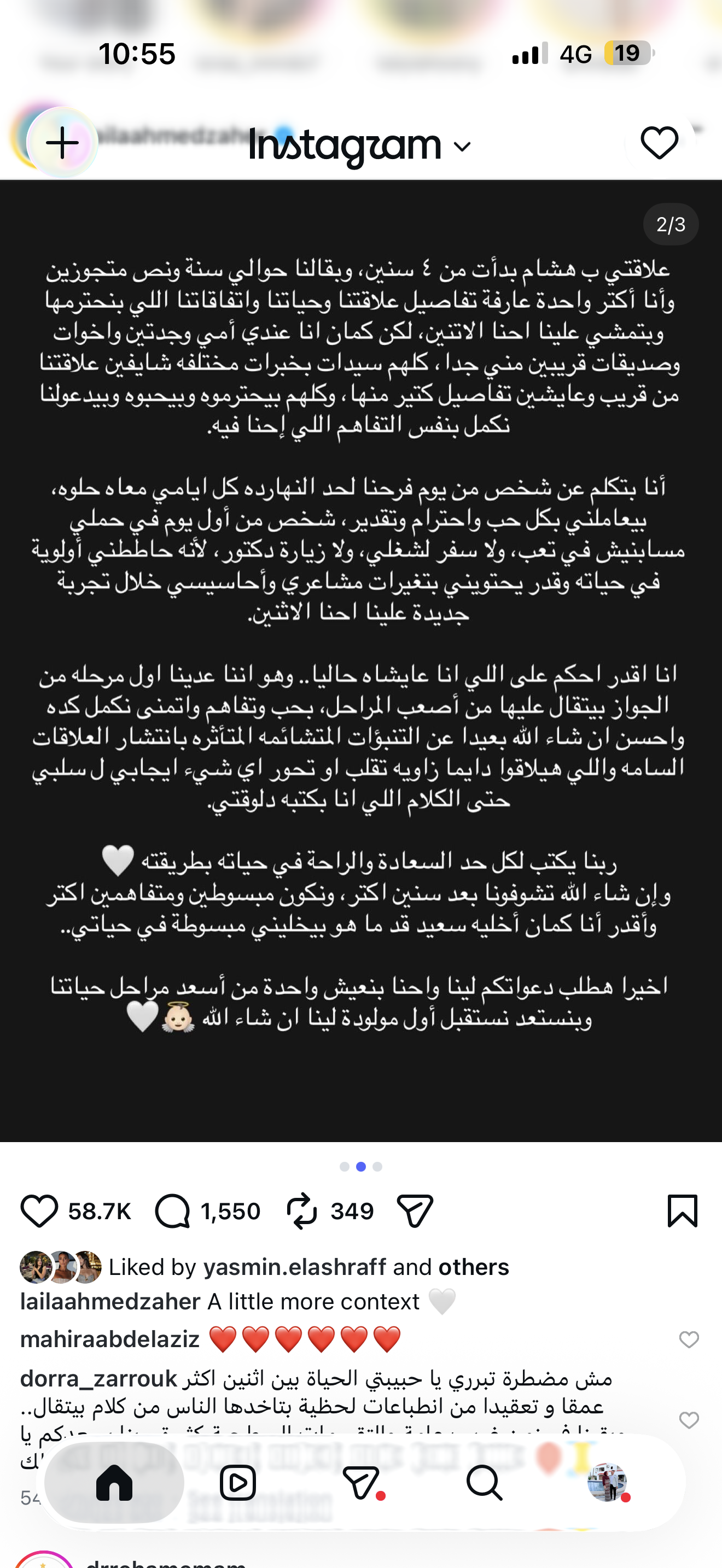The width and height of the screenshot is (722, 1568).
Task: Tap the plus button to create post
Action: (x=62, y=143)
